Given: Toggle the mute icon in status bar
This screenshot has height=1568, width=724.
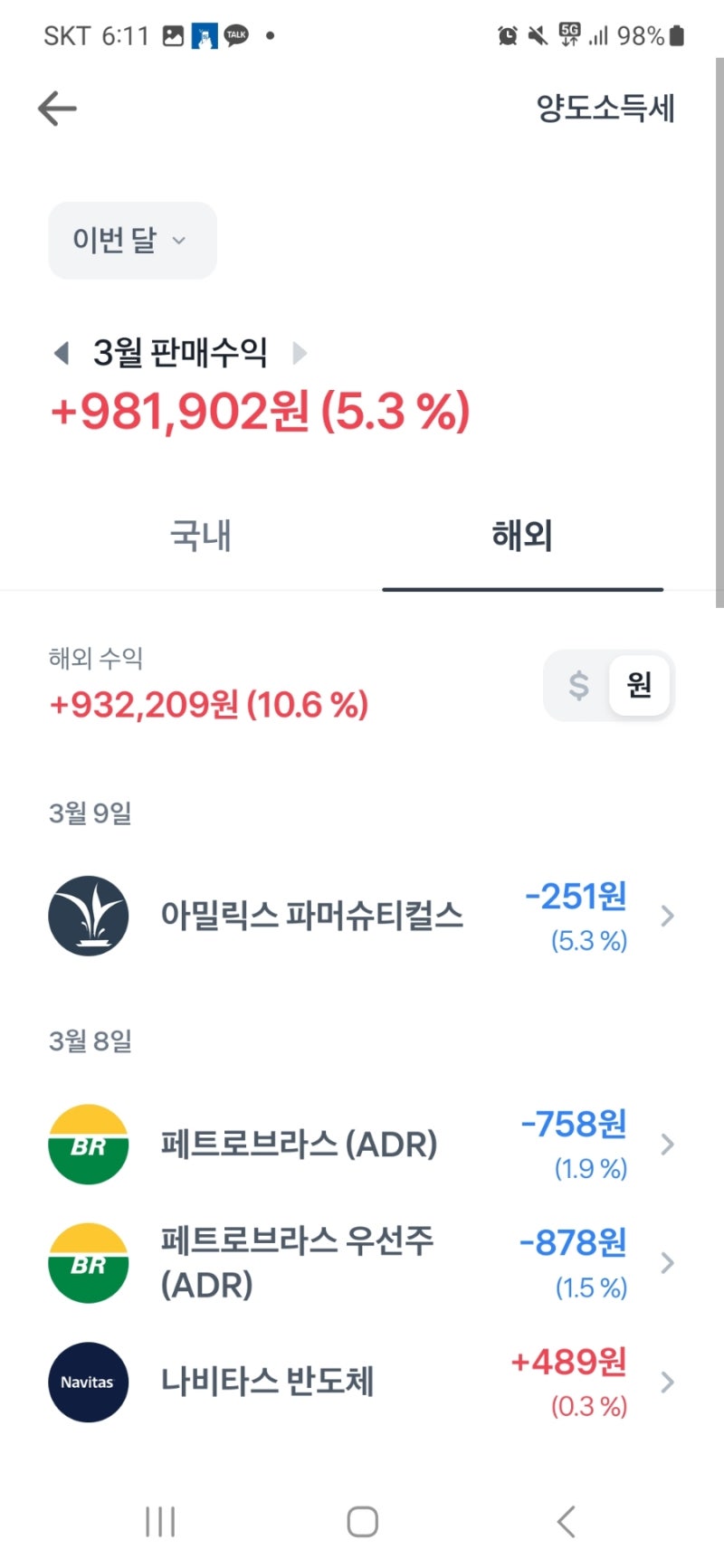Looking at the screenshot, I should coord(538,35).
